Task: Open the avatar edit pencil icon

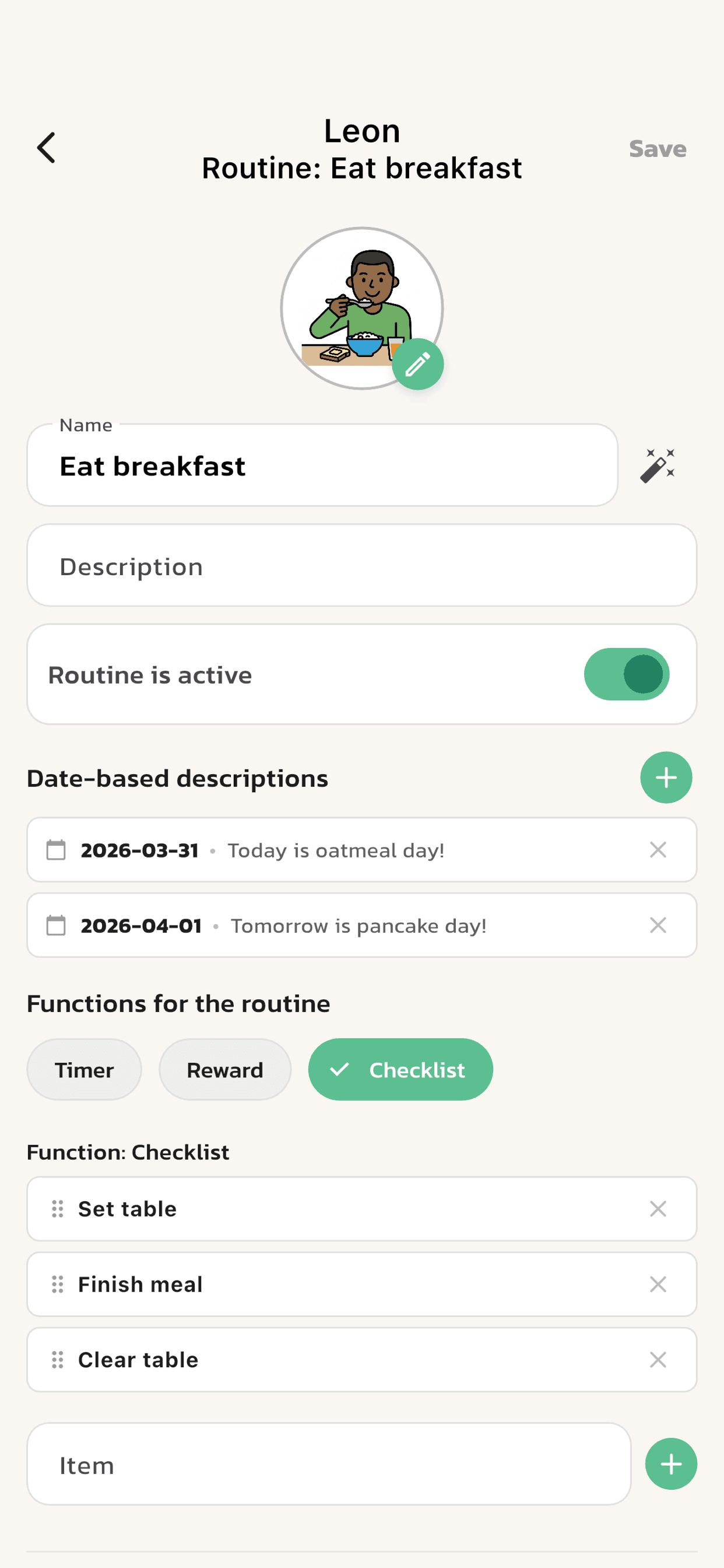Action: pyautogui.click(x=417, y=363)
